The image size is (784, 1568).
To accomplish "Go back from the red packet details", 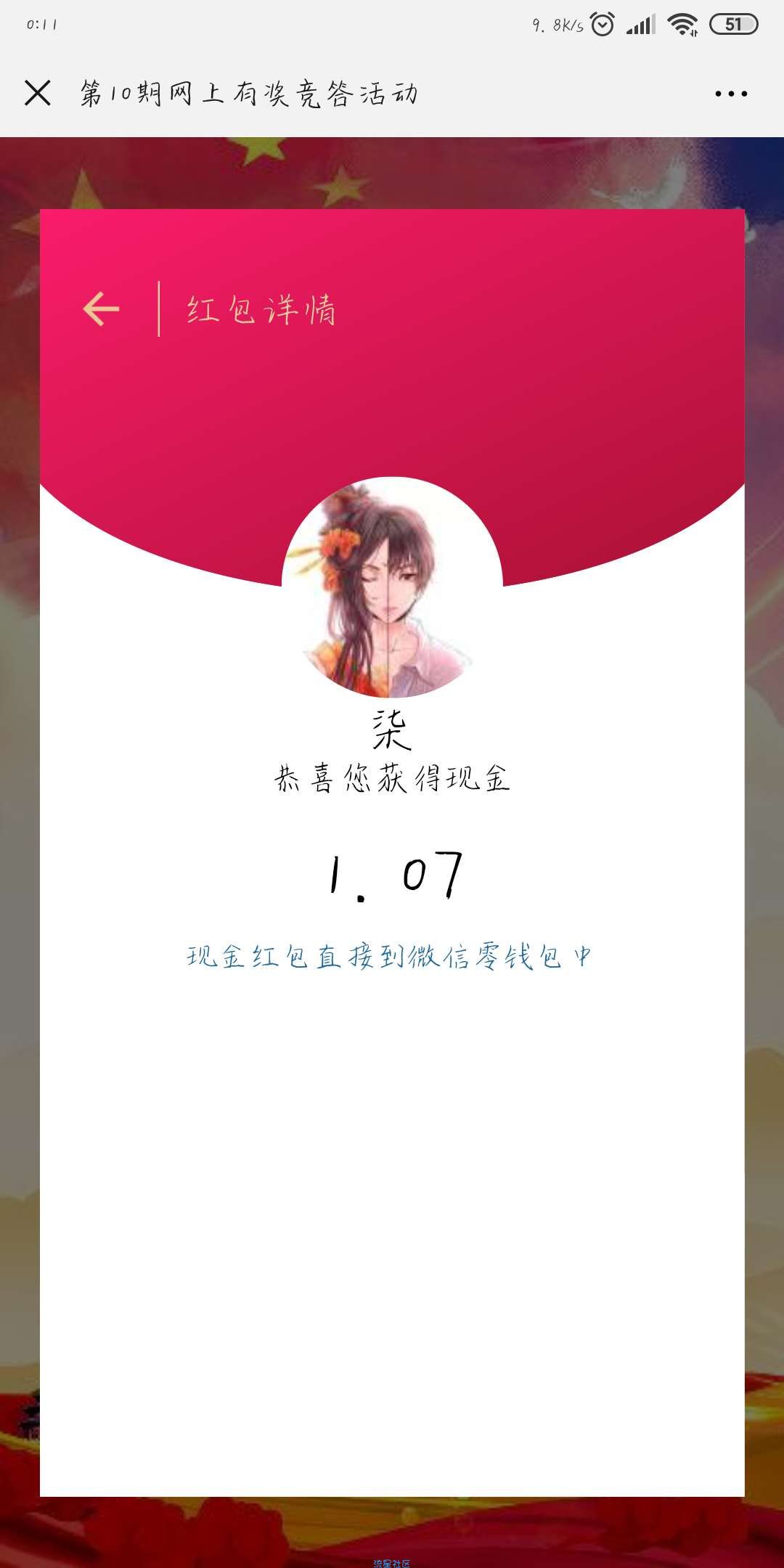I will tap(101, 309).
